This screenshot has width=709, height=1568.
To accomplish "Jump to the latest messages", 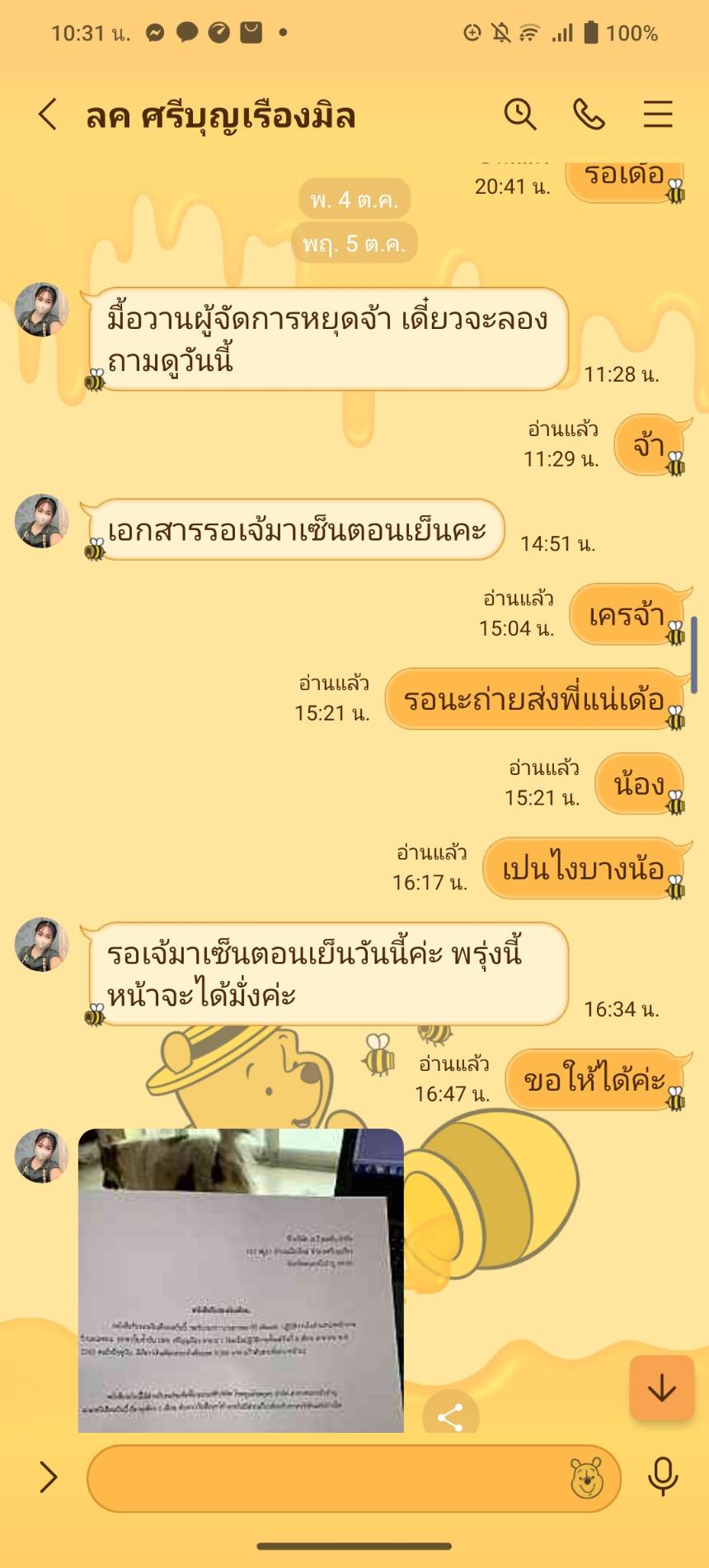I will pyautogui.click(x=661, y=1389).
